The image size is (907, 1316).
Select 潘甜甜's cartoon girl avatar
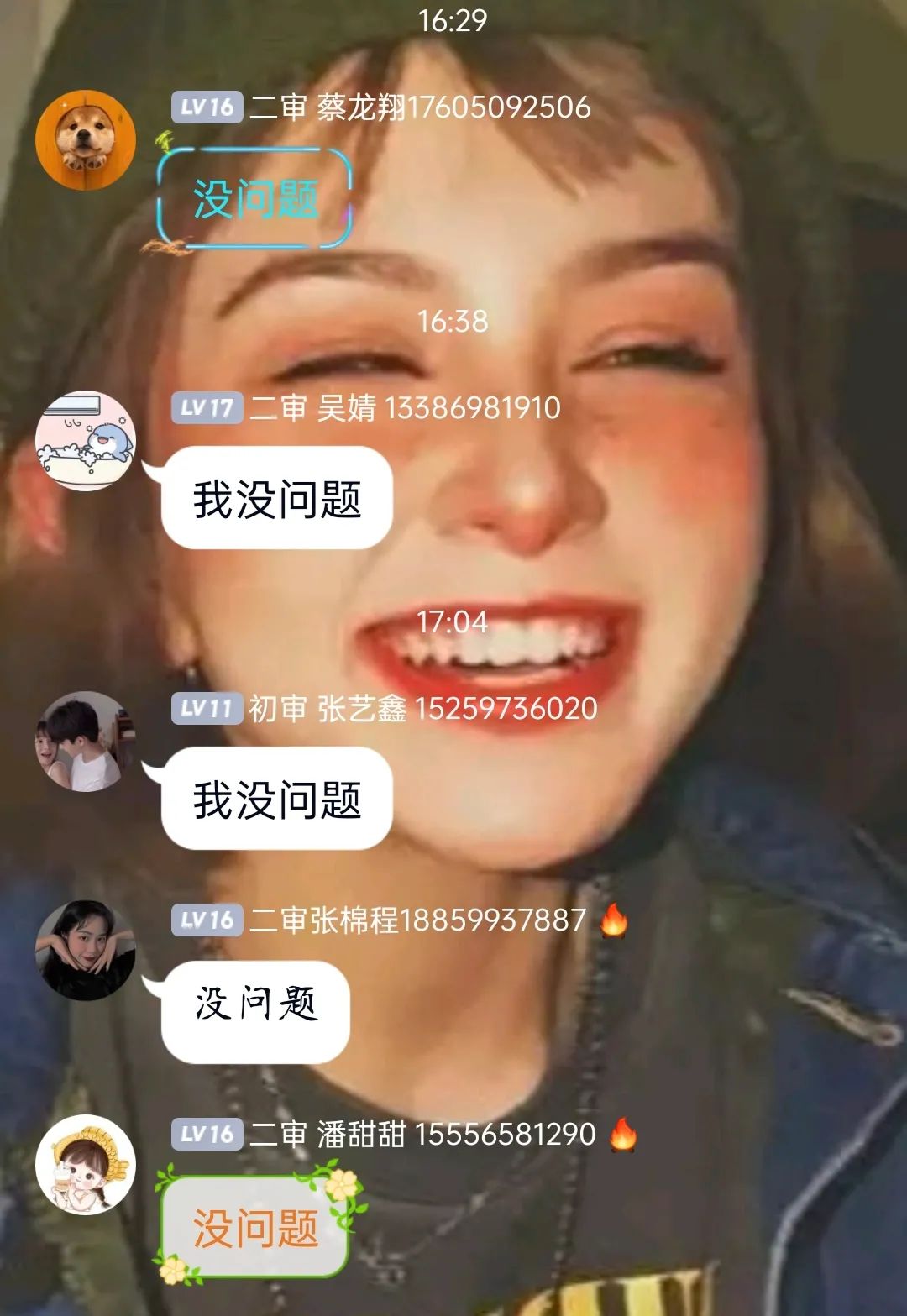85,1165
